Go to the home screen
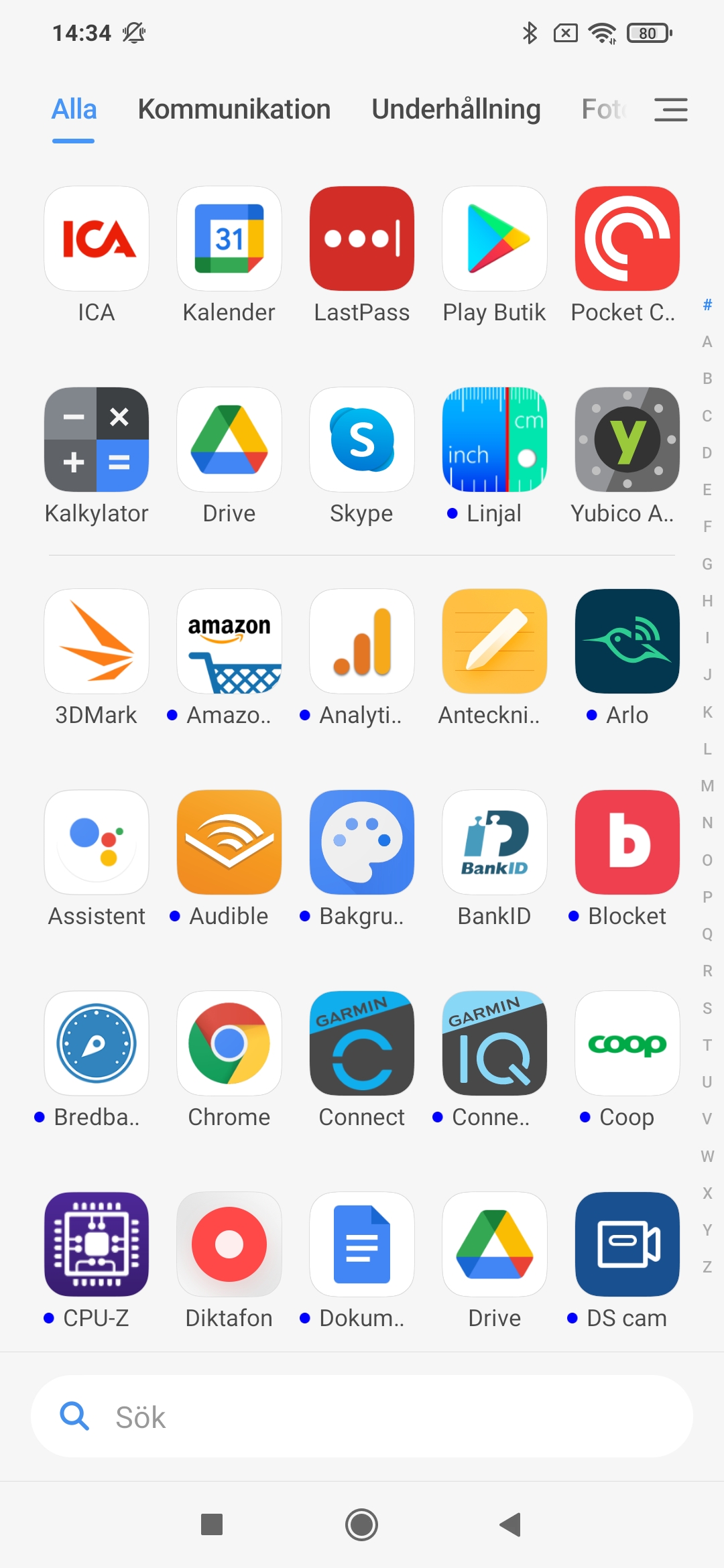 click(x=362, y=1524)
